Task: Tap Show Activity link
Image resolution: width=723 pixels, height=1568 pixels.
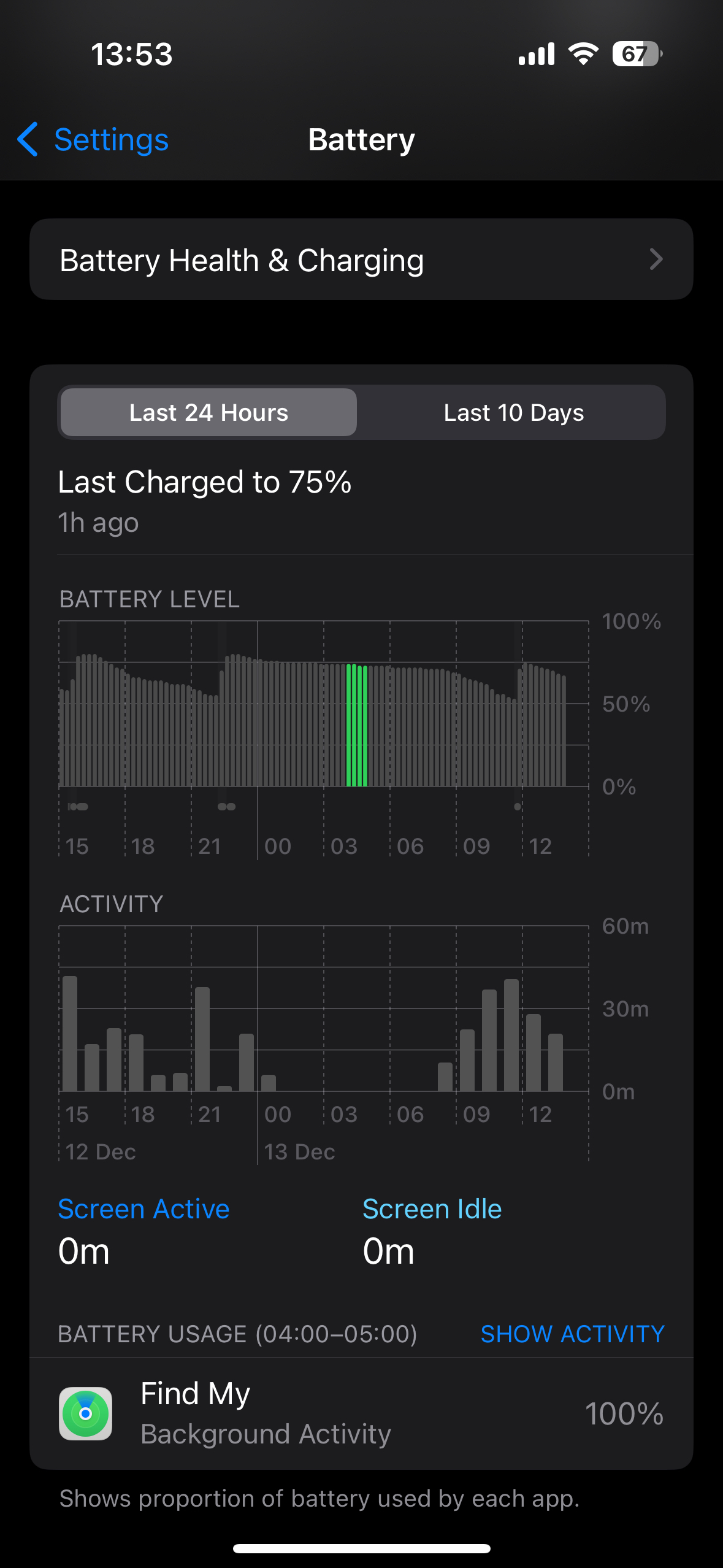Action: [x=573, y=1334]
